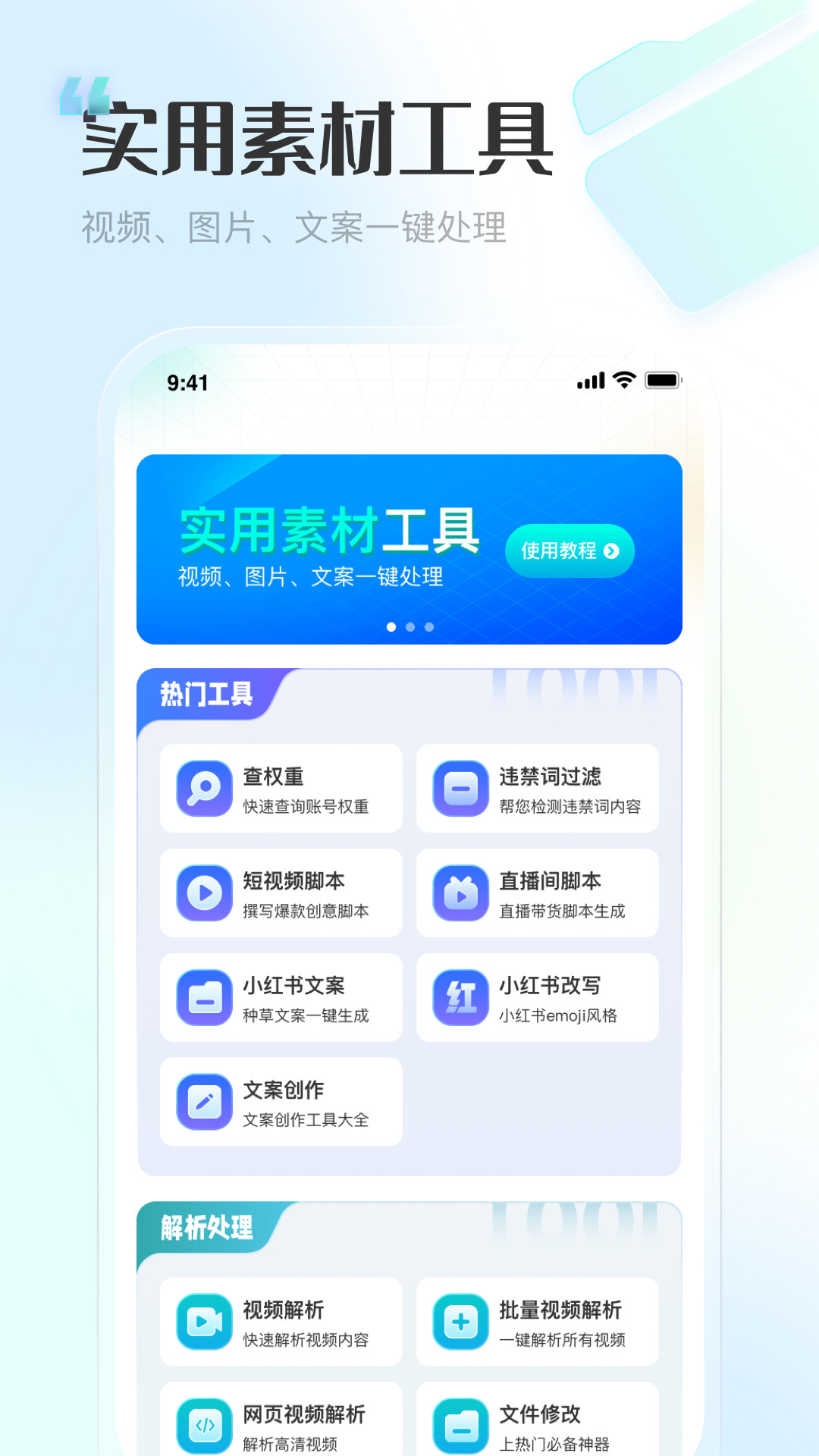The height and width of the screenshot is (1456, 819).
Task: Open the 直播间脚本 live-room tool icon
Action: click(459, 893)
